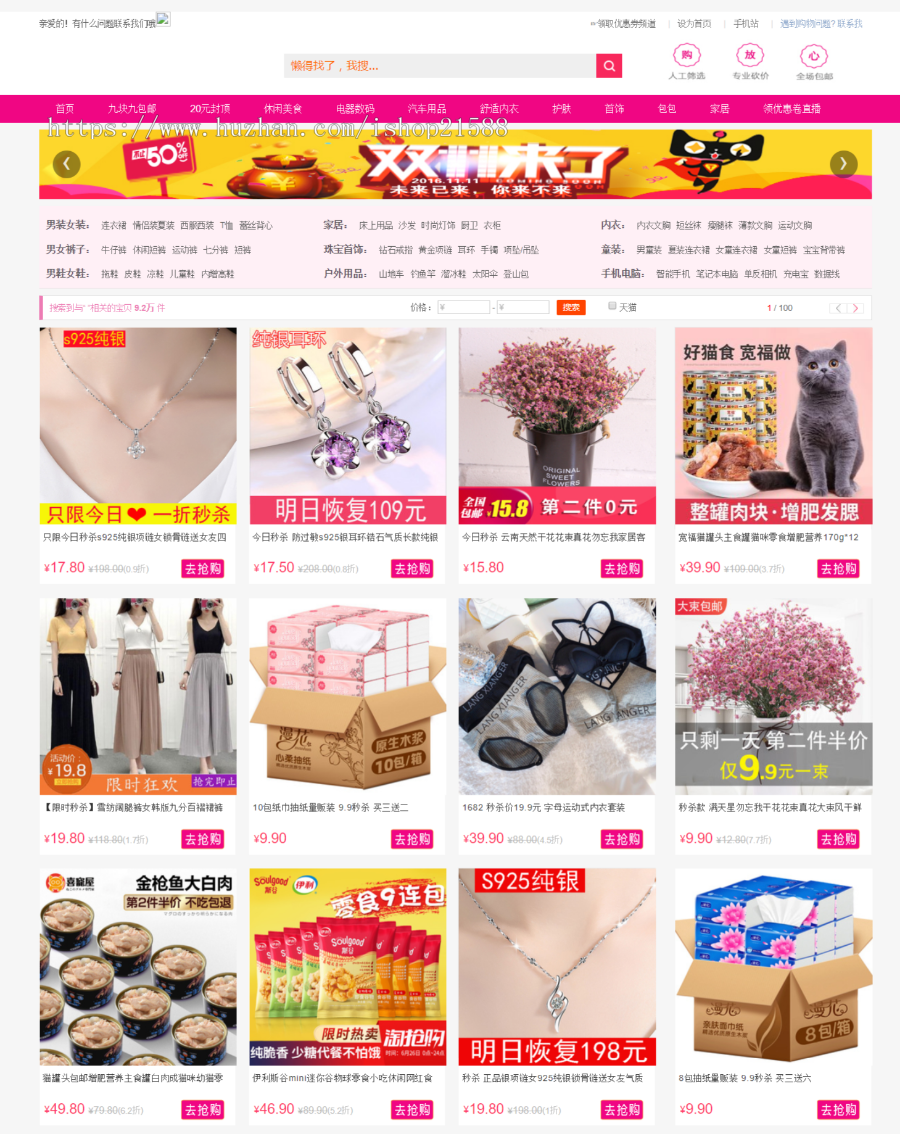Open the 连衣裙 link under 男装女装
Viewport: 900px width, 1134px height.
[114, 226]
